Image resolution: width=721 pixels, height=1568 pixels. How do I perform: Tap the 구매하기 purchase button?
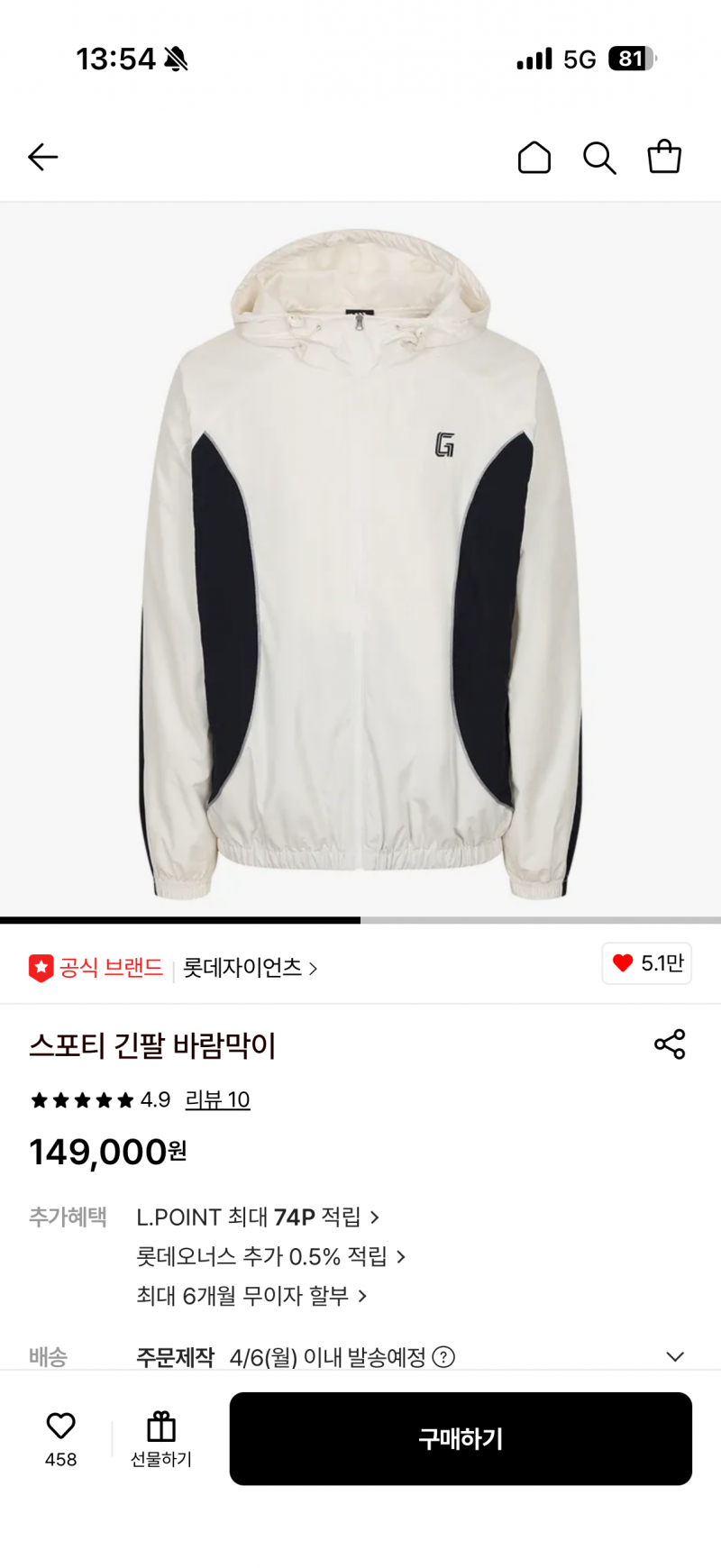tap(461, 1438)
